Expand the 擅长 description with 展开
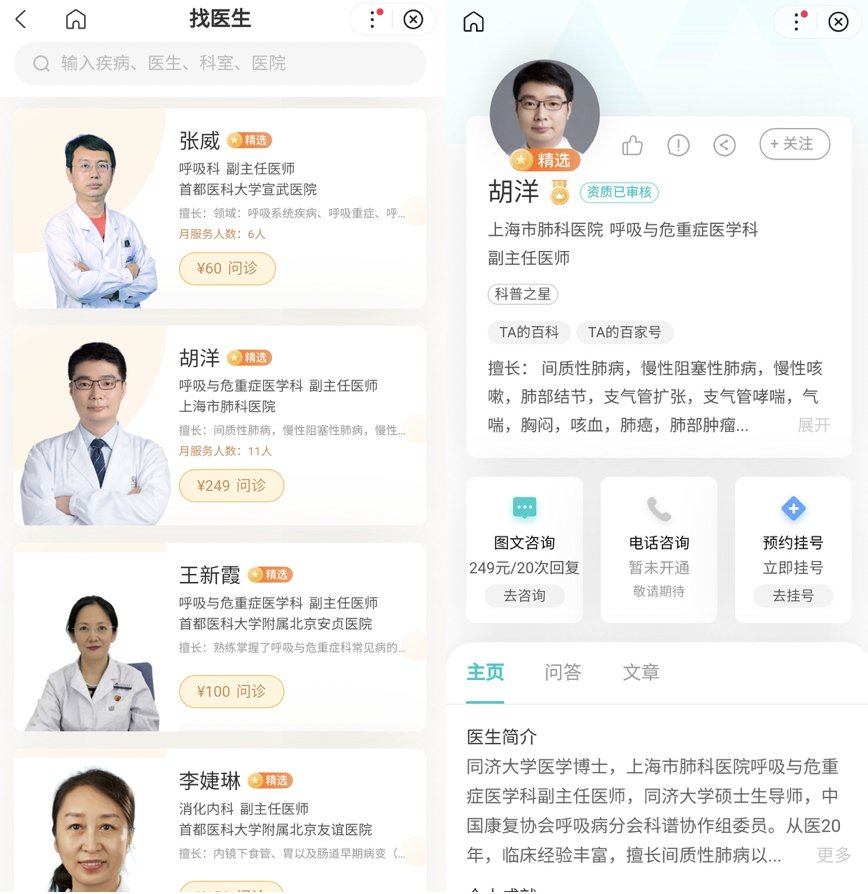Viewport: 868px width, 894px height. [814, 425]
